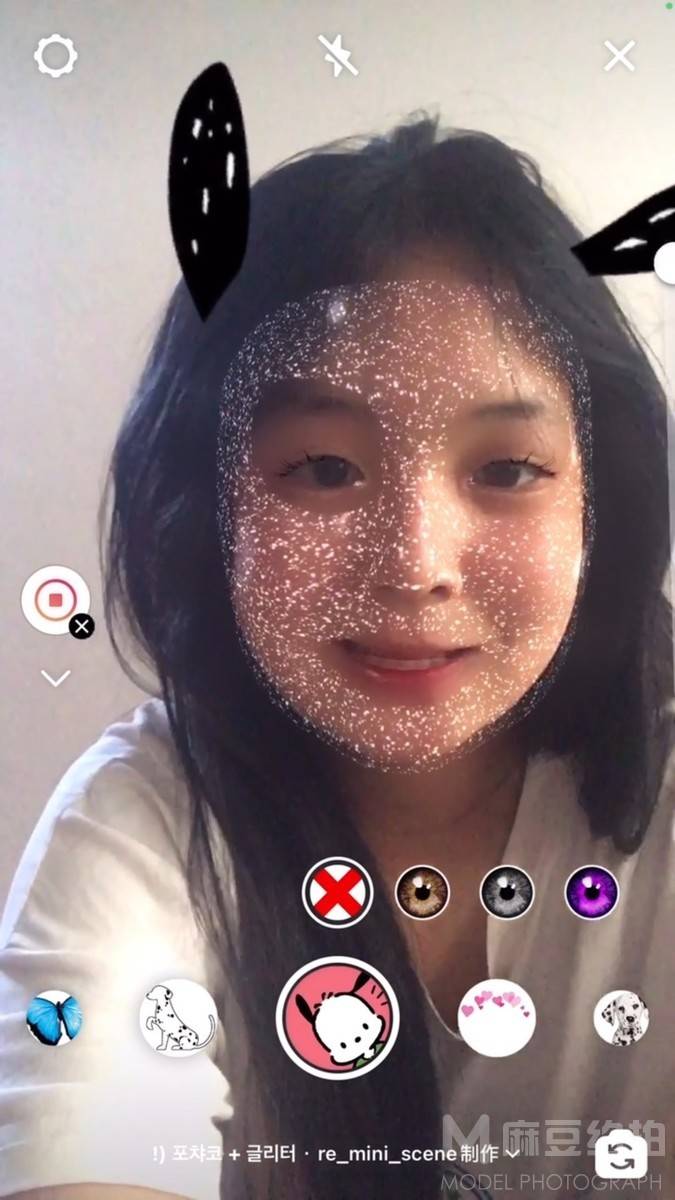
Task: Choose the gray eye color
Action: [x=507, y=892]
